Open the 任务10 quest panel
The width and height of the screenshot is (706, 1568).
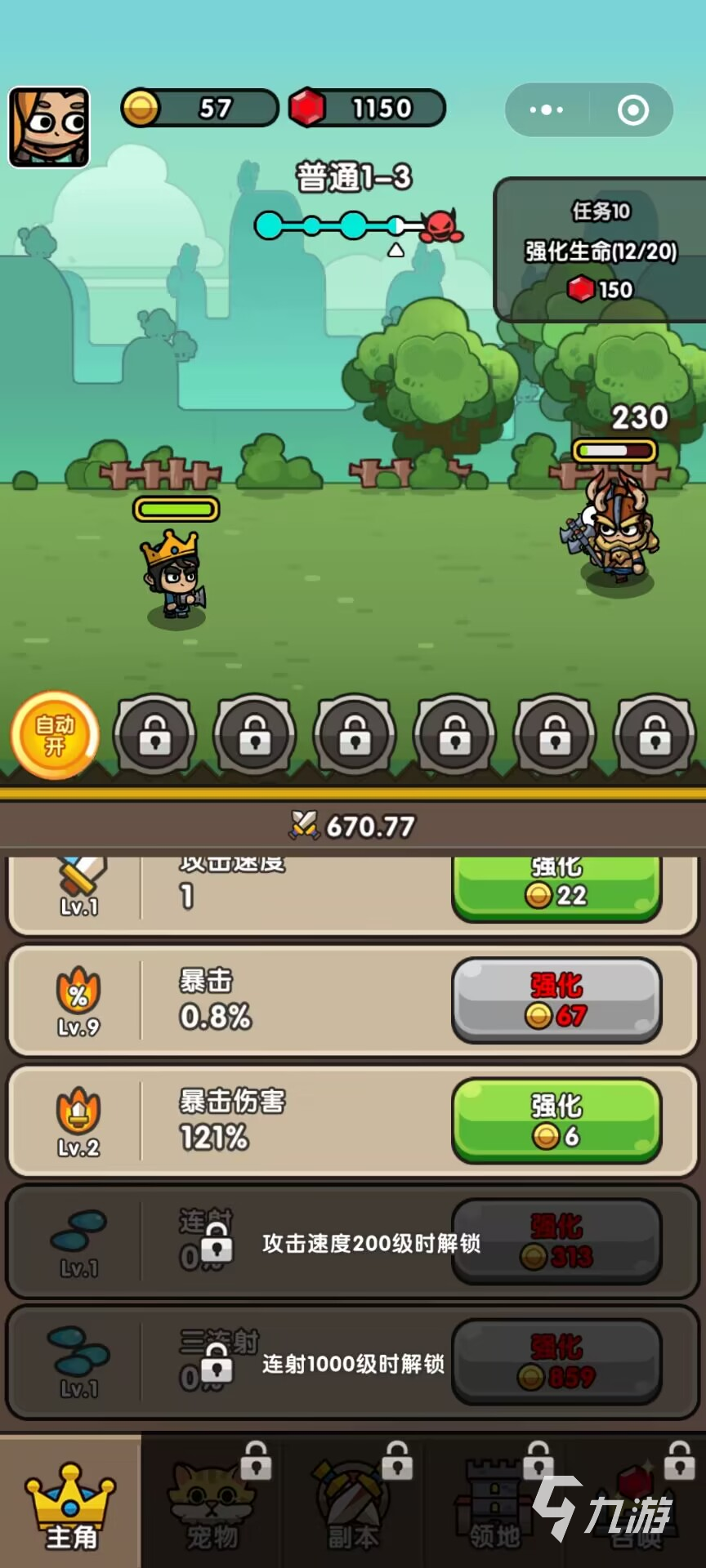[601, 249]
